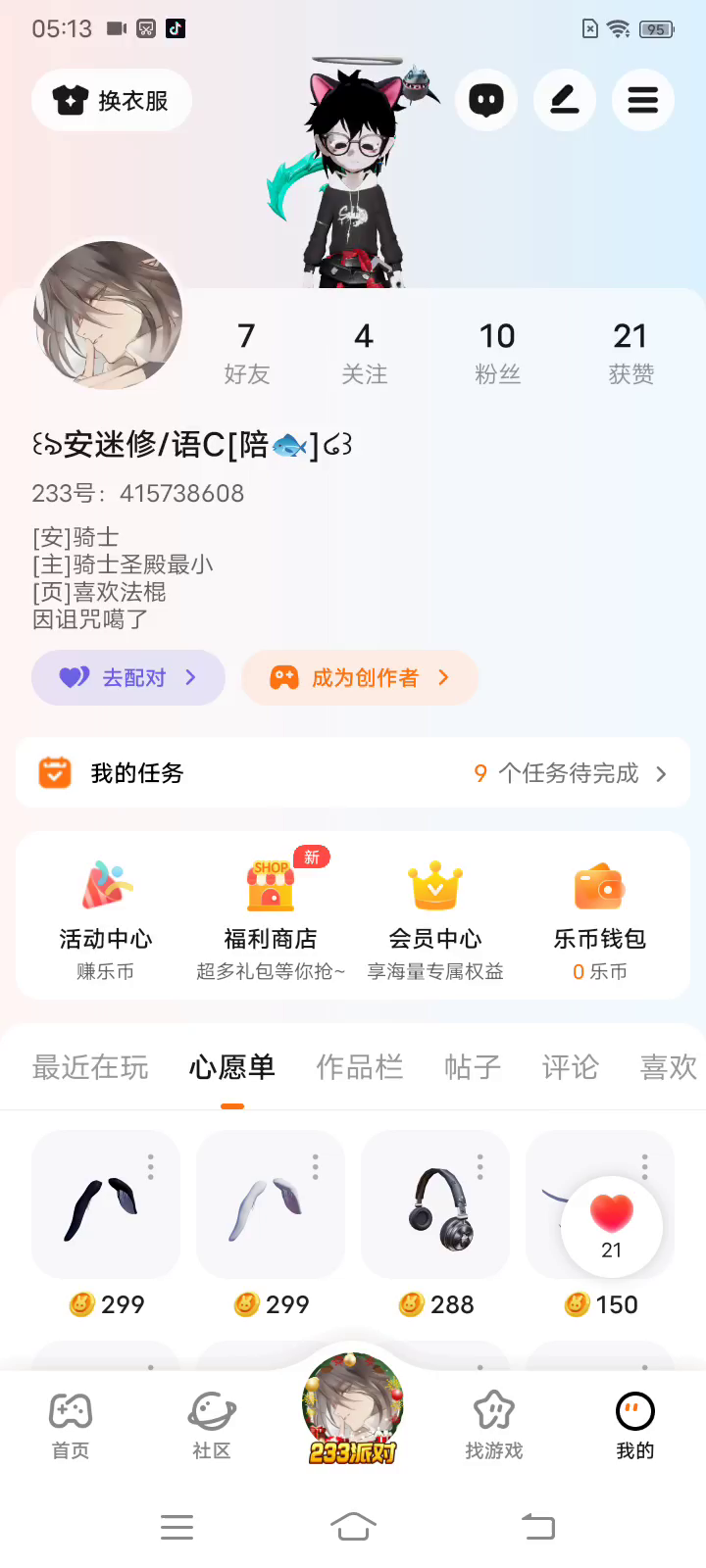Screen dimensions: 706x1568
Task: Edit profile with the pencil icon
Action: (x=565, y=100)
